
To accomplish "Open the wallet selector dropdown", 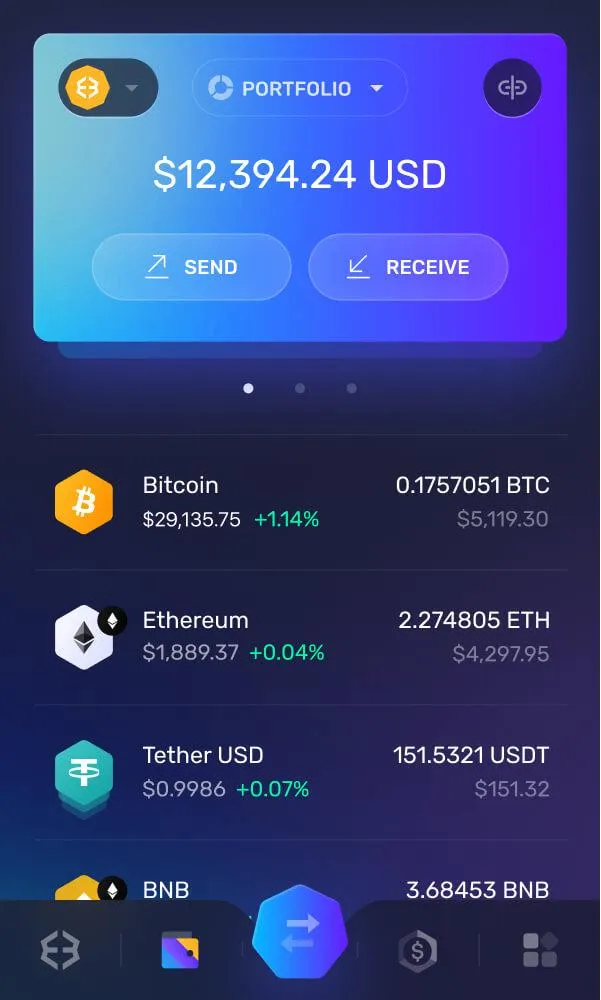I will point(108,88).
